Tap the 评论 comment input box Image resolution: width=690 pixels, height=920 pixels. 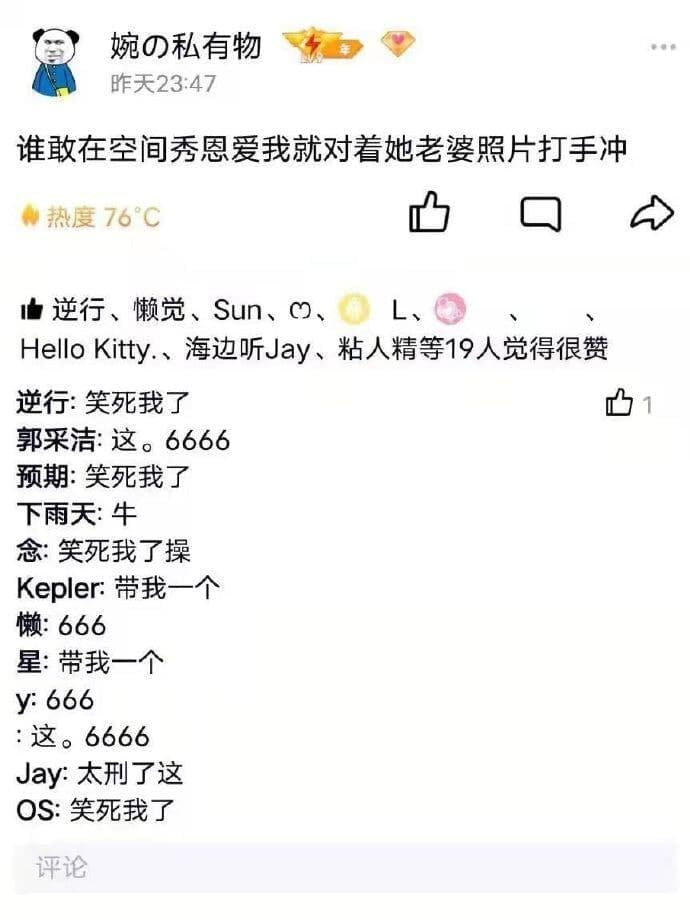point(345,866)
